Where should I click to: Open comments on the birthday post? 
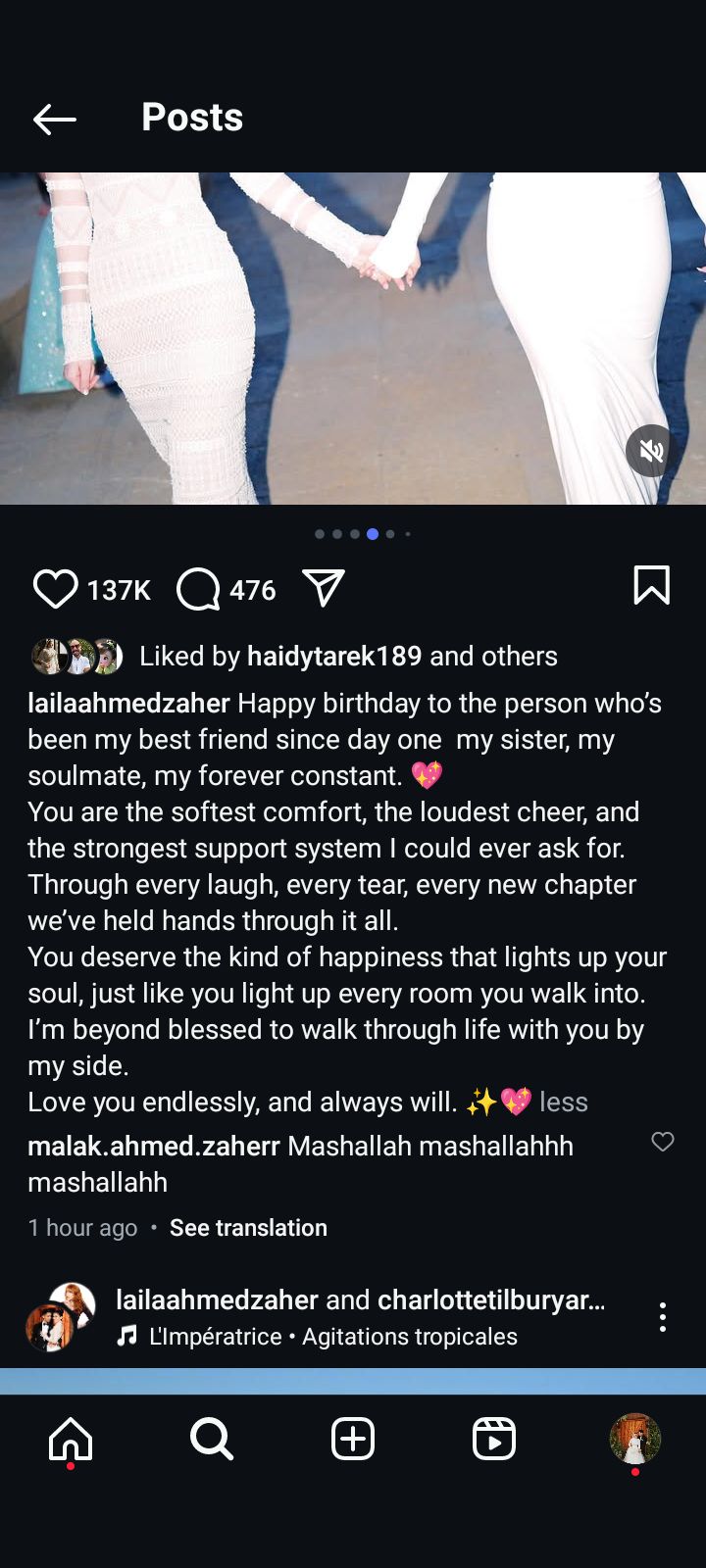tap(199, 589)
